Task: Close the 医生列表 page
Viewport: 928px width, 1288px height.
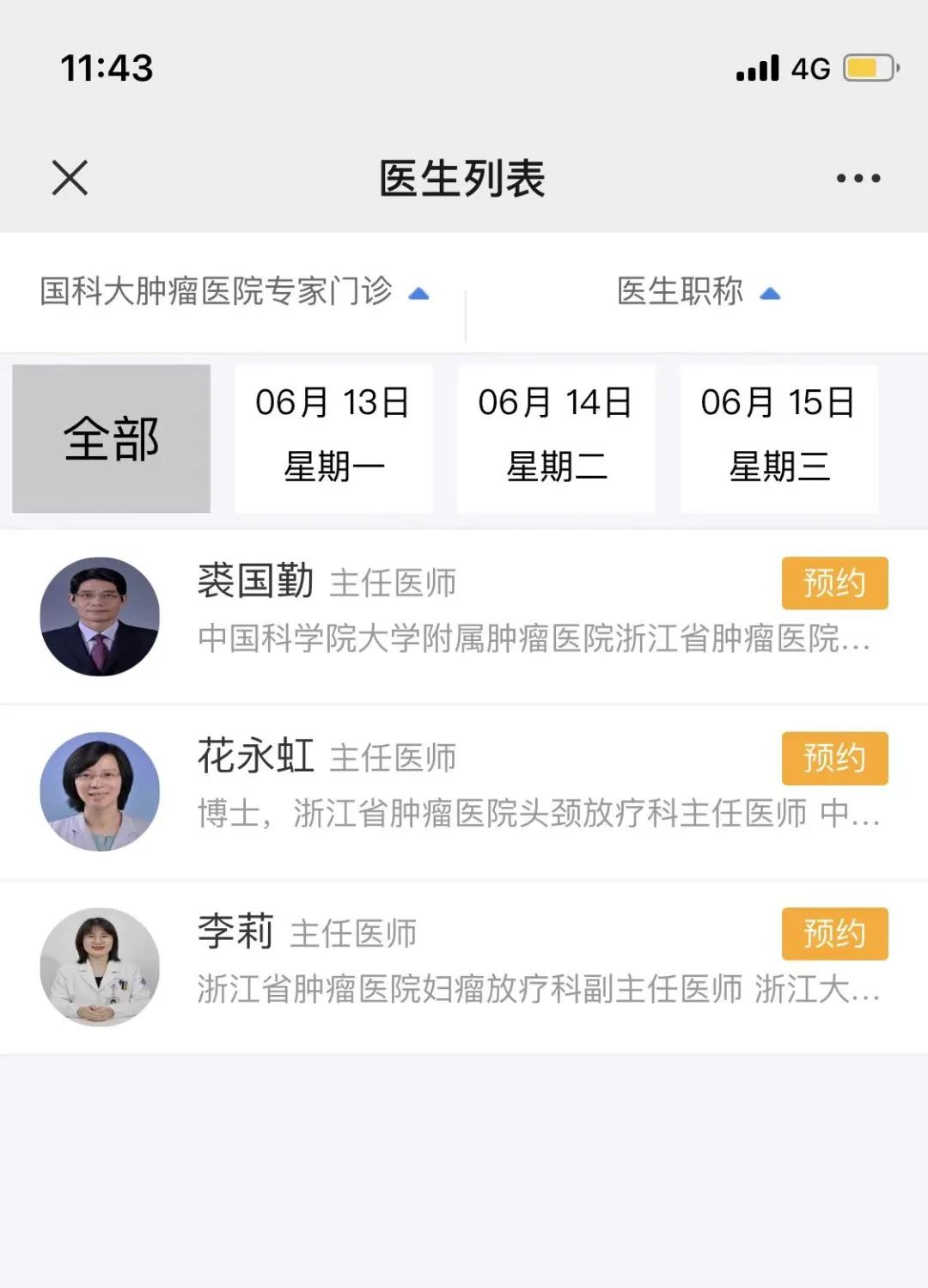Action: click(x=70, y=178)
